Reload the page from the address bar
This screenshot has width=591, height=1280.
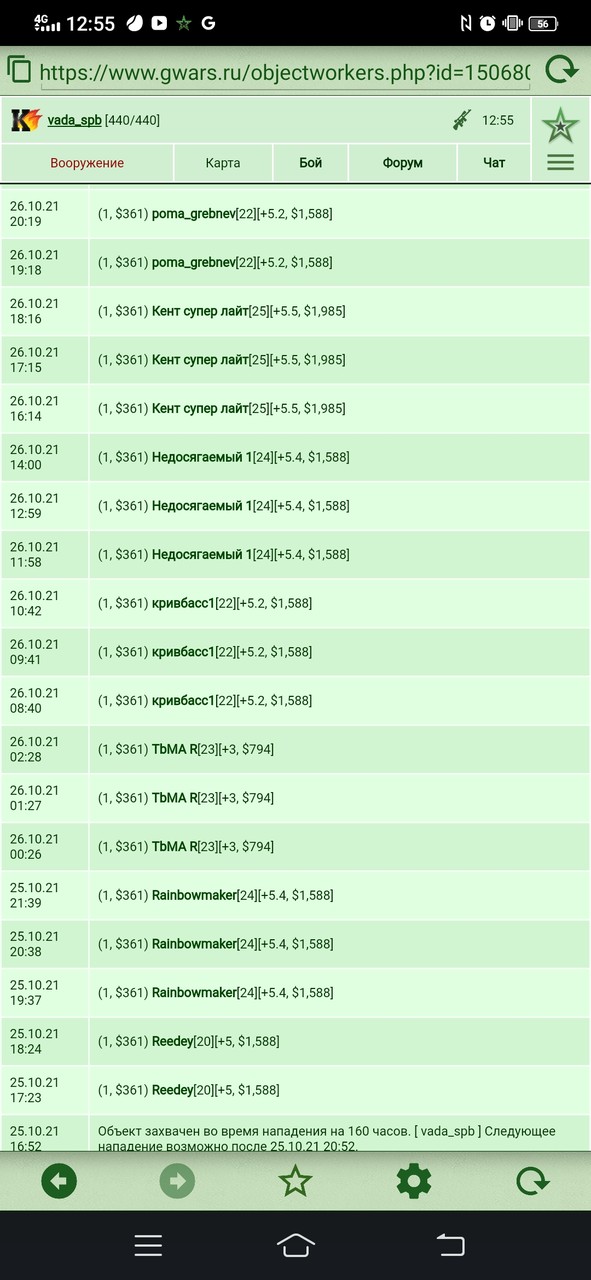[563, 70]
